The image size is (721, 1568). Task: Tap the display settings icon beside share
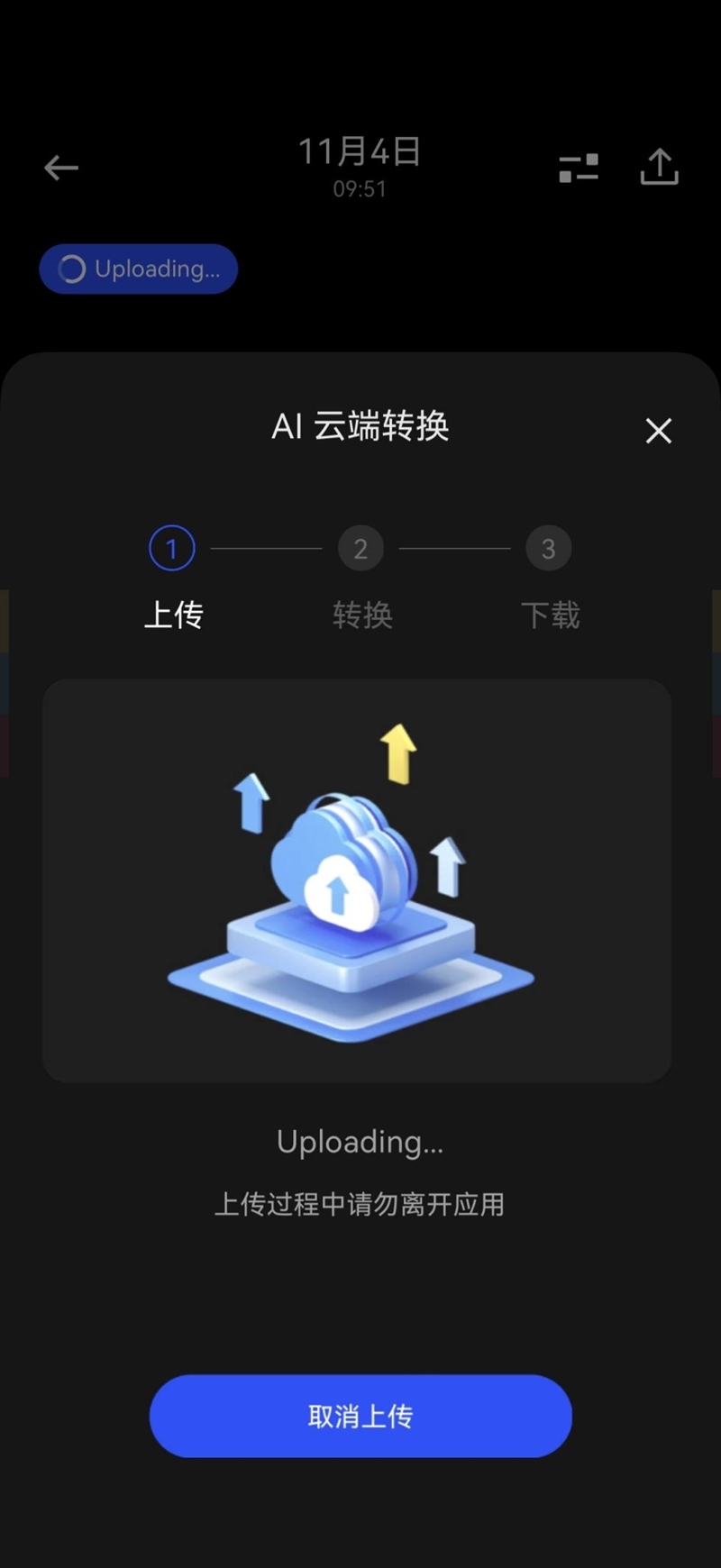pyautogui.click(x=578, y=168)
